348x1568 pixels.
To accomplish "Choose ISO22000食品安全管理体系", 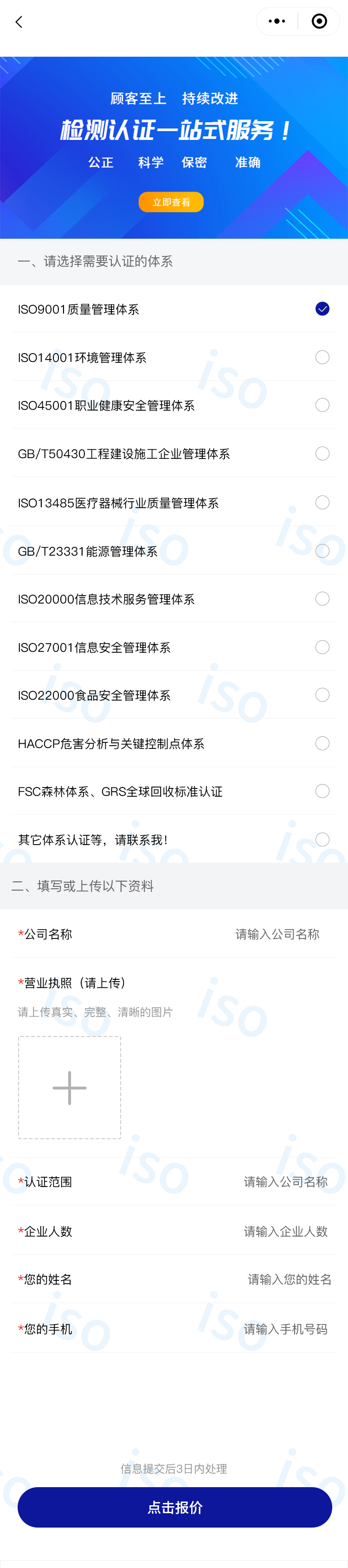I will (322, 695).
